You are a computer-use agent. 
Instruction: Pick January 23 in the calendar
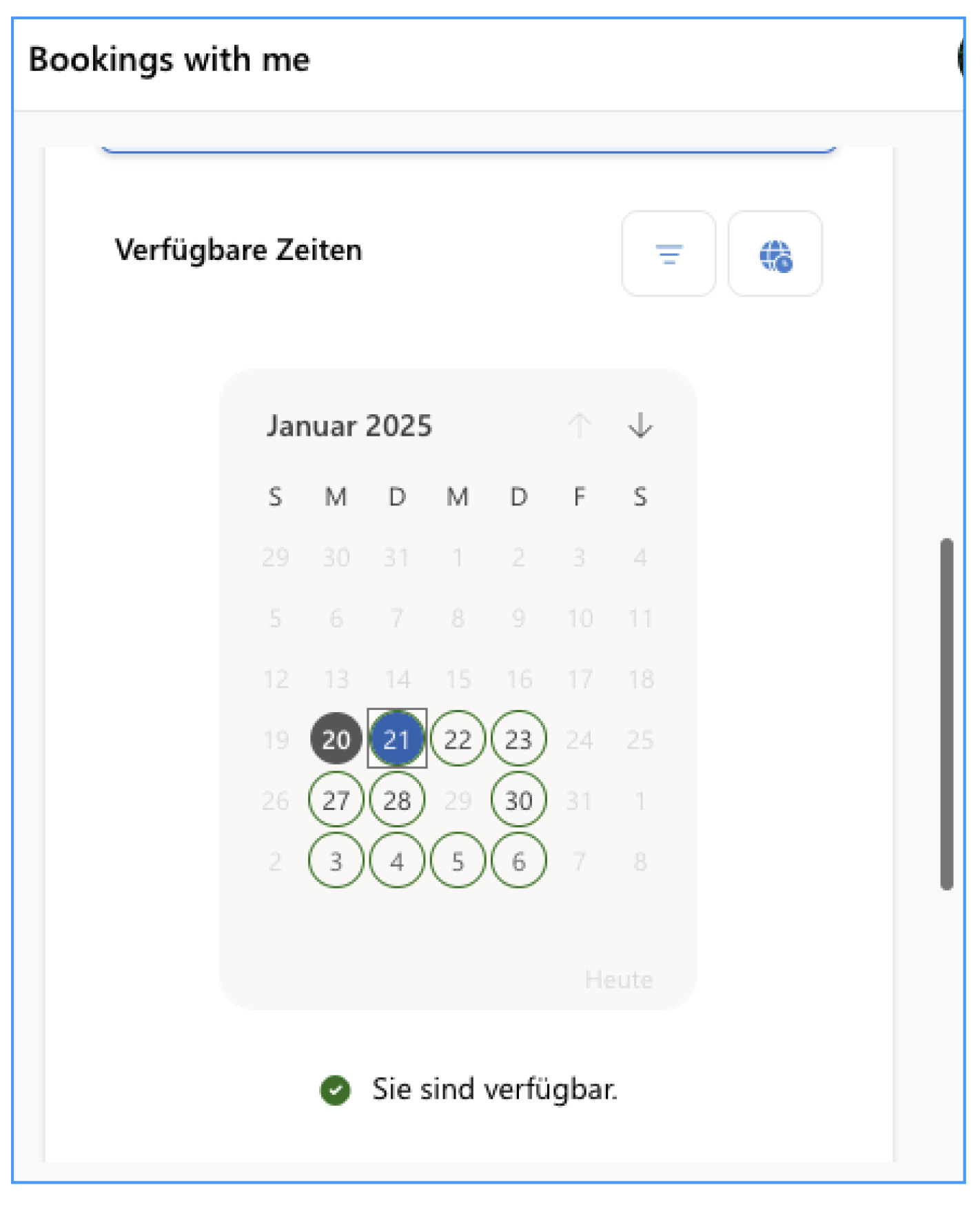coord(518,739)
